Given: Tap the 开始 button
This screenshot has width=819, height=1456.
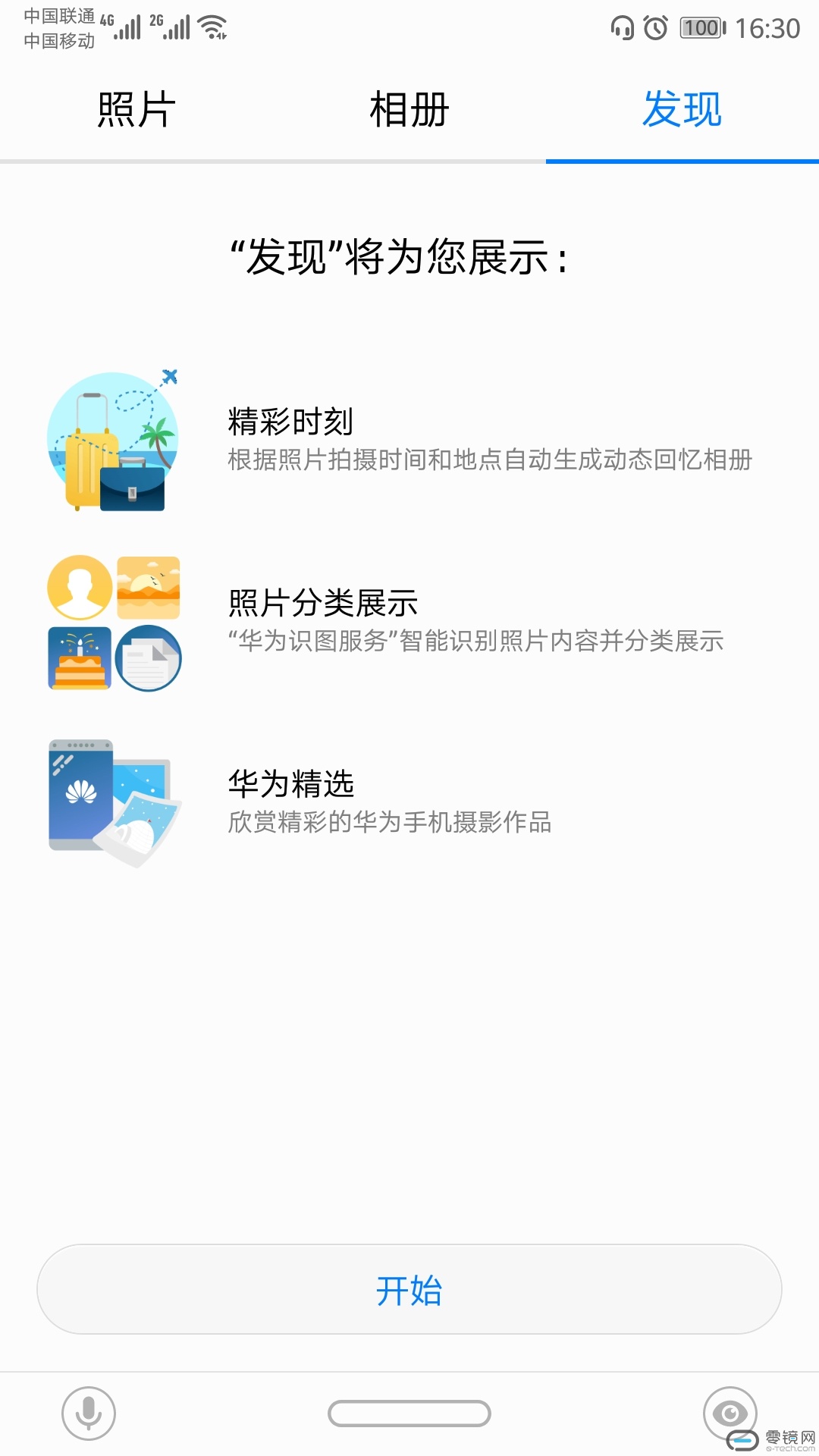Looking at the screenshot, I should (409, 1289).
